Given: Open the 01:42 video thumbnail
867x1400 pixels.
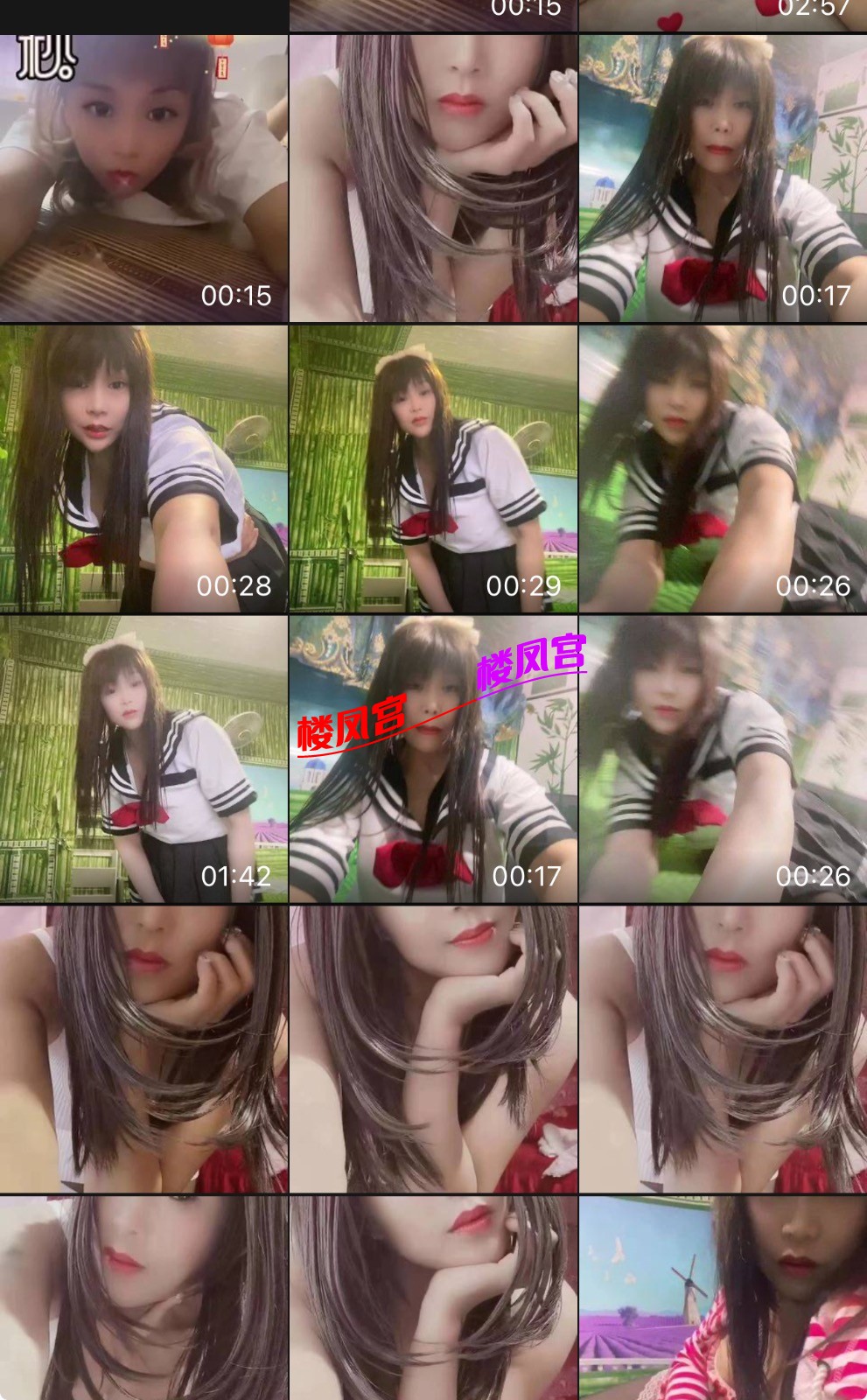Looking at the screenshot, I should [143, 759].
